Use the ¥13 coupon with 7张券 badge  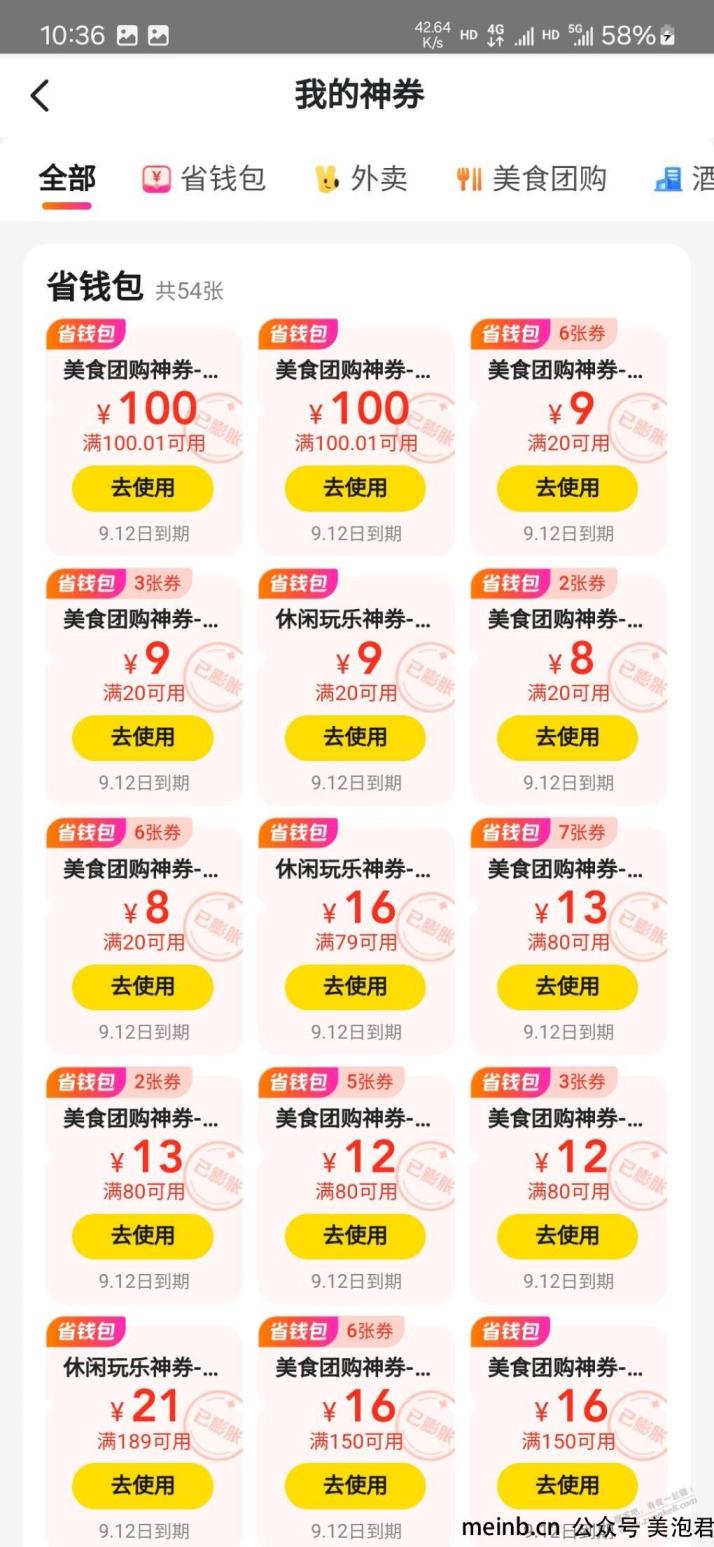coord(567,986)
